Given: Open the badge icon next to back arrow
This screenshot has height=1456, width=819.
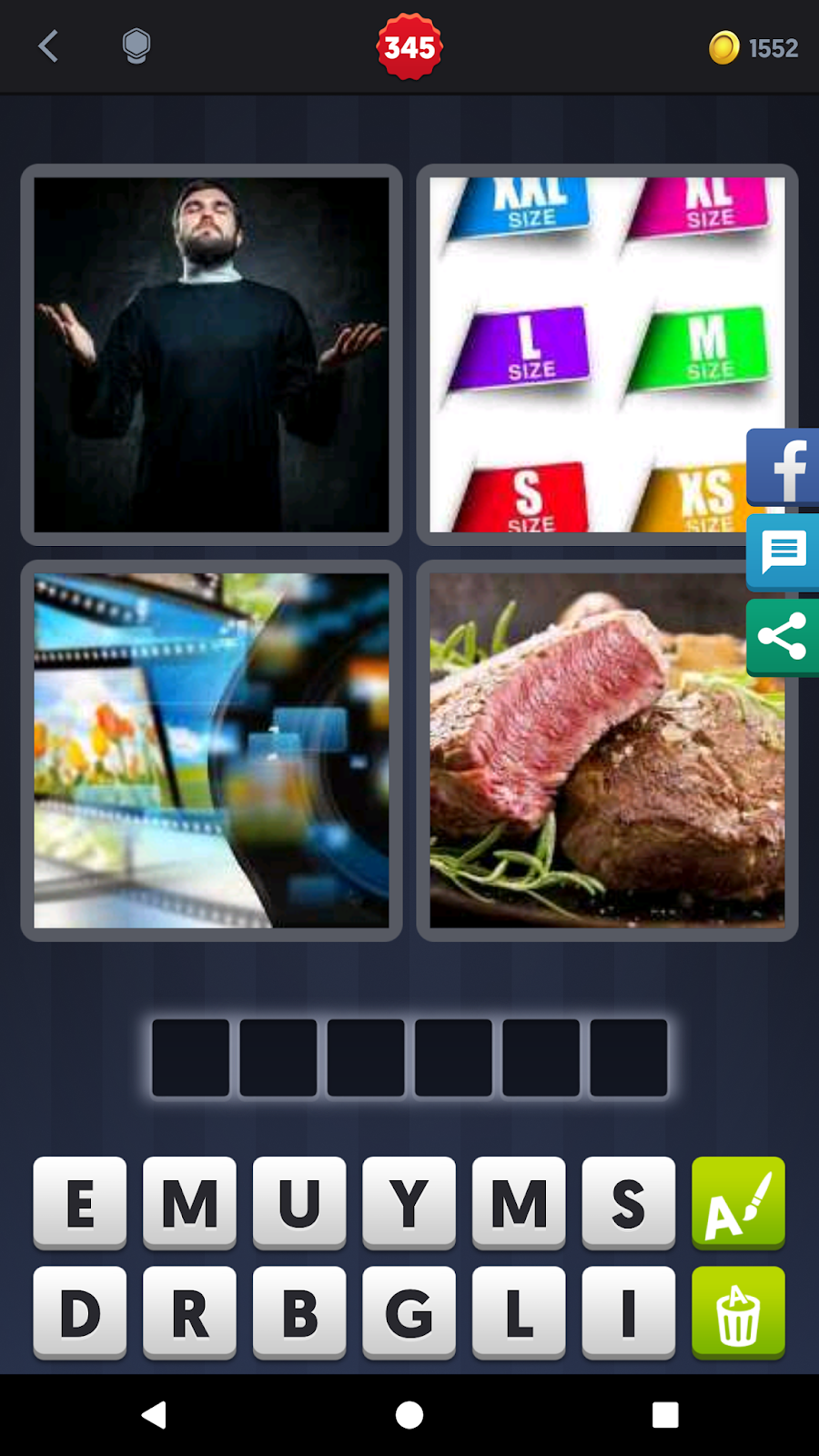Looking at the screenshot, I should coord(136,46).
